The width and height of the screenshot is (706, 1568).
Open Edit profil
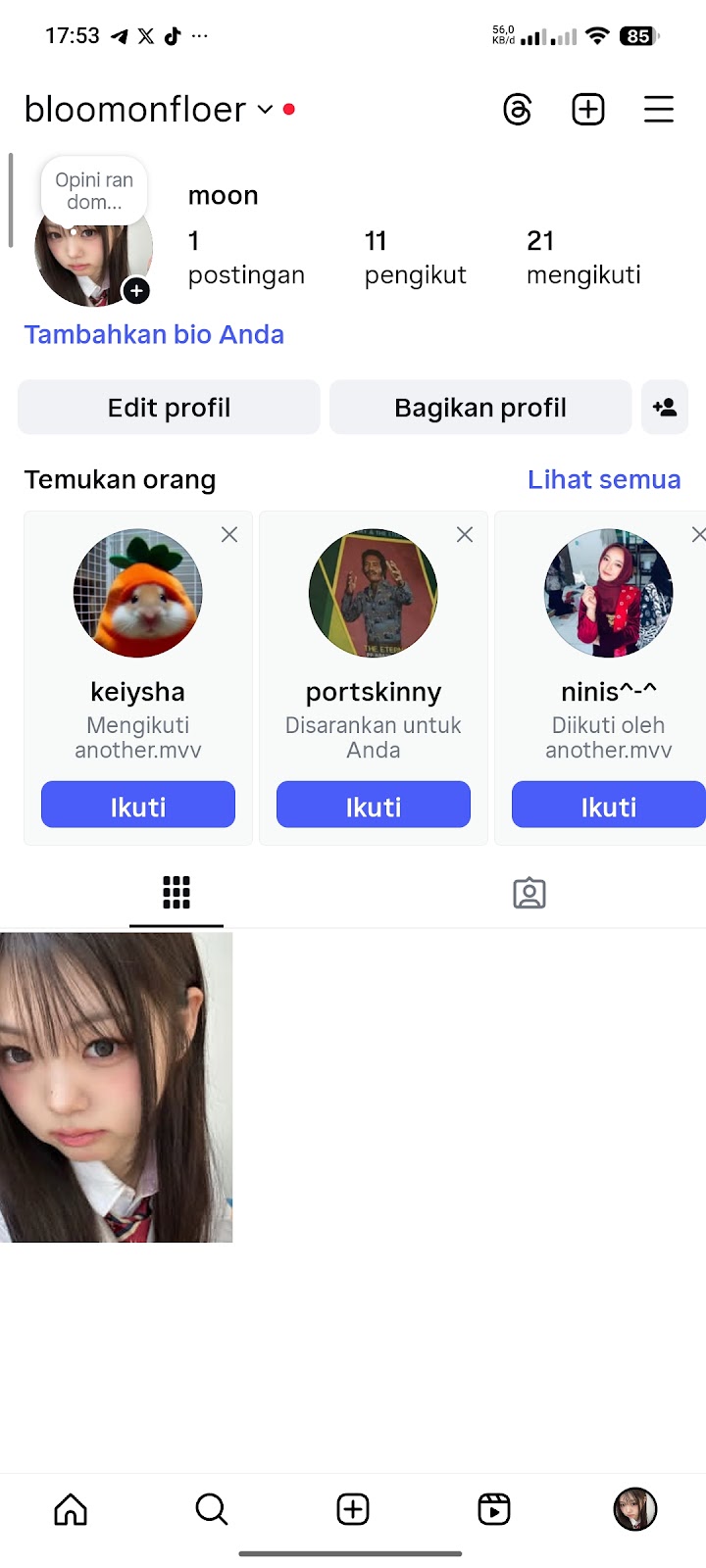point(169,408)
